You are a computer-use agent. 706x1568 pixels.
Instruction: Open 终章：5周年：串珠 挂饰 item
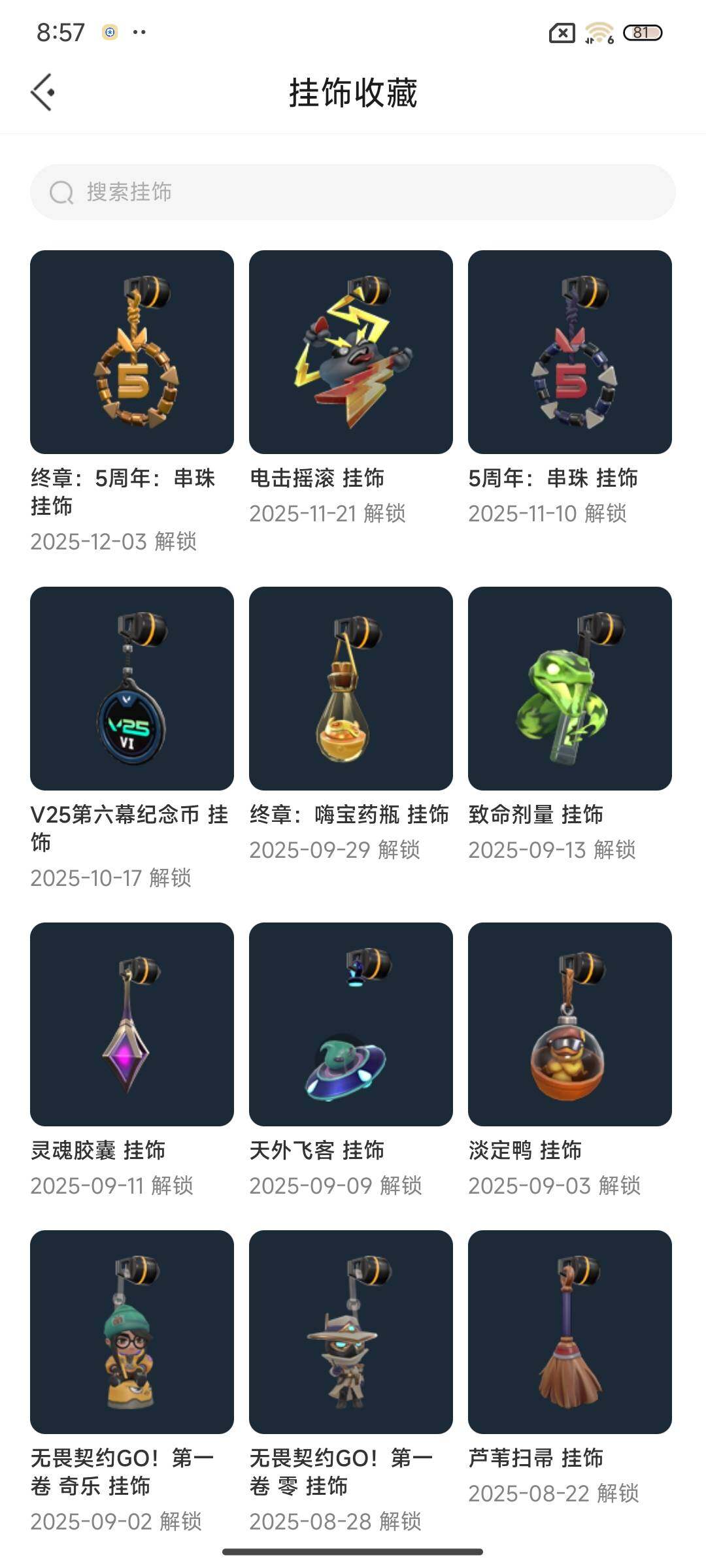(x=132, y=352)
